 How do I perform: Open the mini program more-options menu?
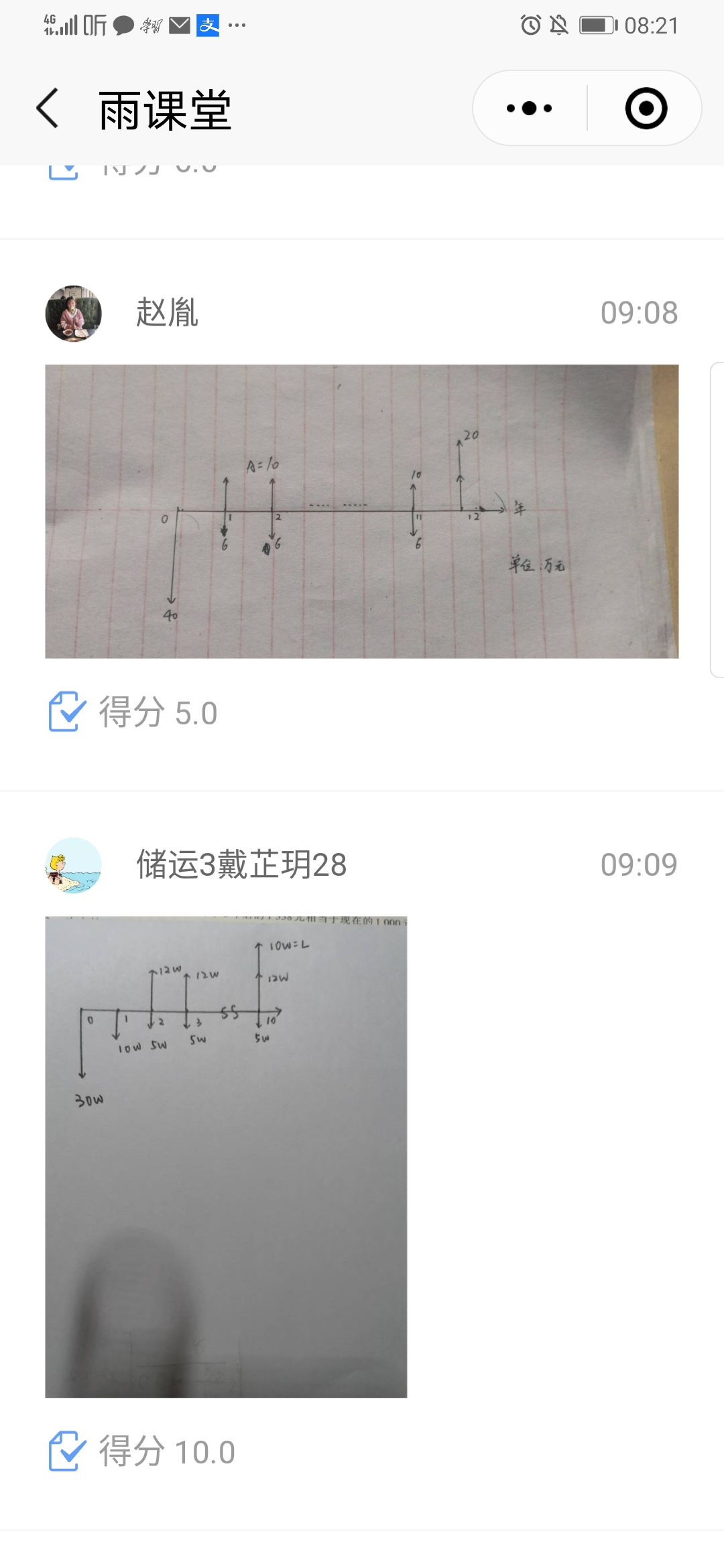530,109
